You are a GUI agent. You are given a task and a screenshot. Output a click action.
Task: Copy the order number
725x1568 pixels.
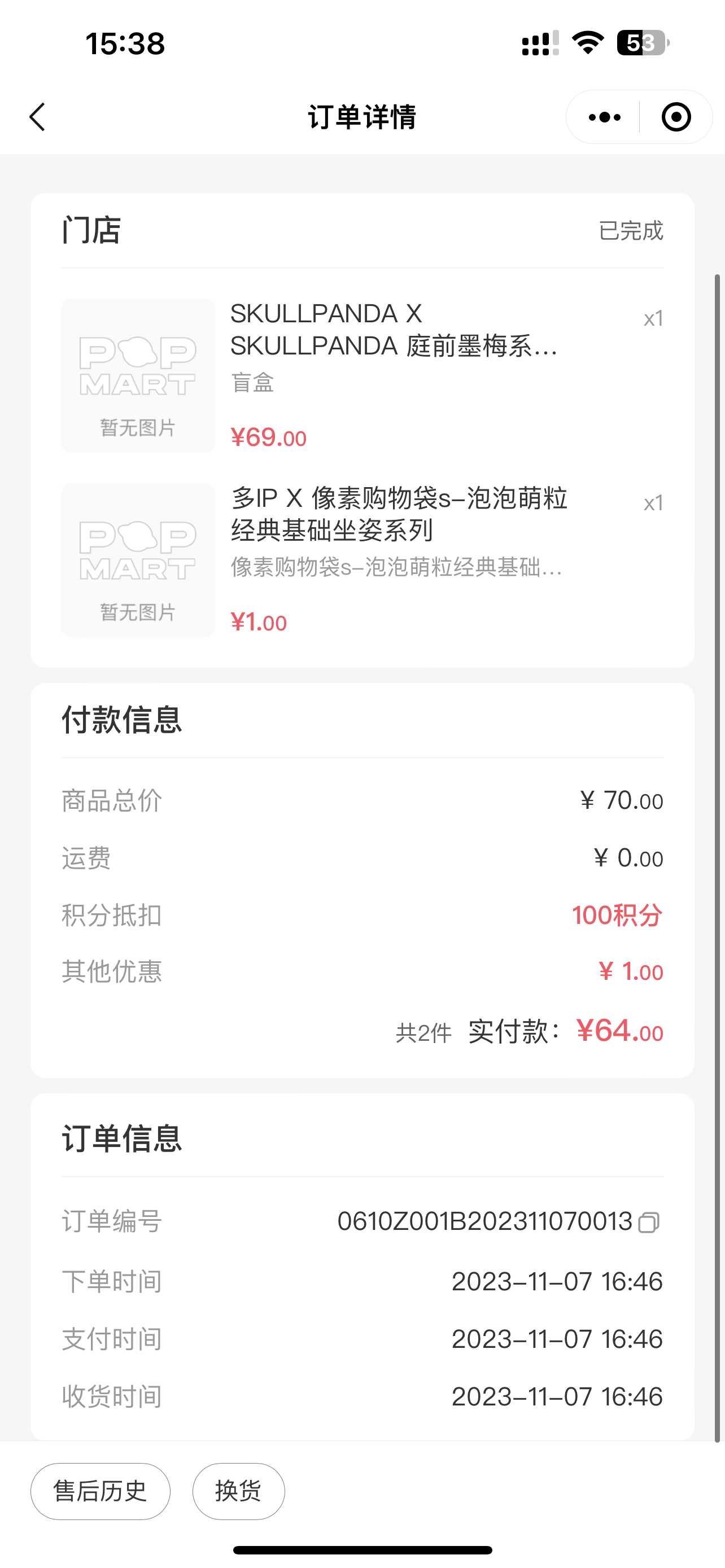point(648,1222)
